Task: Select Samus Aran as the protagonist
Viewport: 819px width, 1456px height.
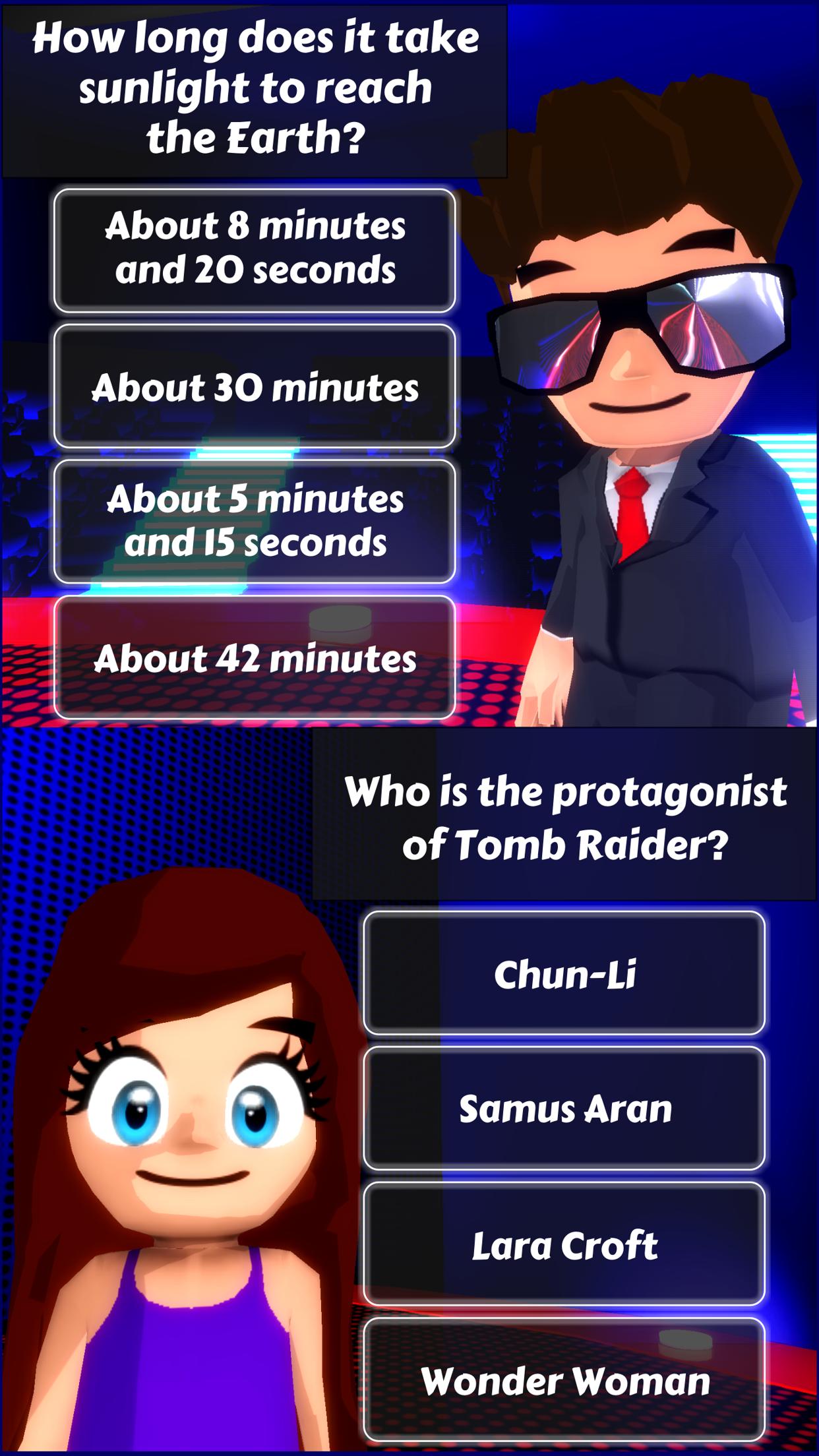Action: (x=564, y=1106)
